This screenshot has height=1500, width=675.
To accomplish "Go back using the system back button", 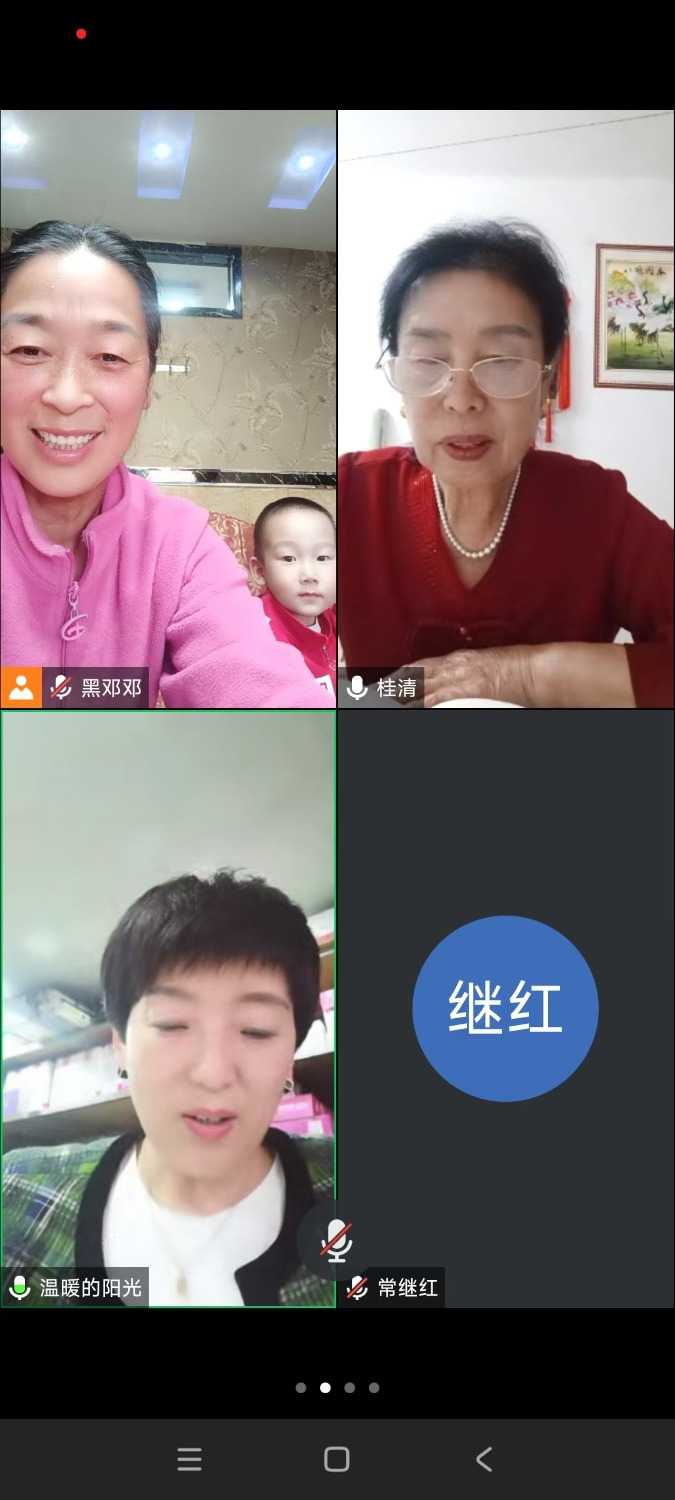I will pos(484,1460).
